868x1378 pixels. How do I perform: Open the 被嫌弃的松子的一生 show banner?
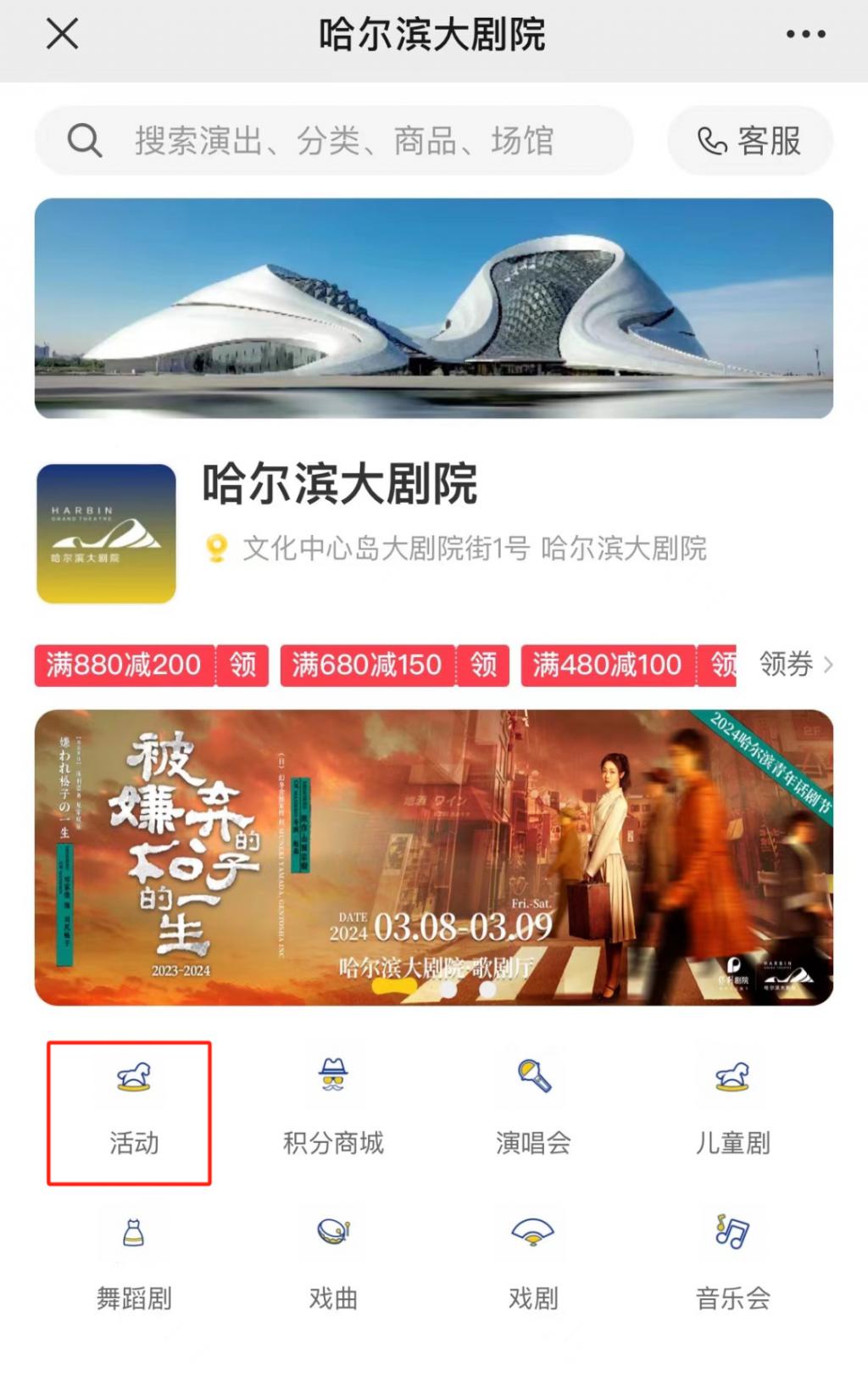(x=434, y=856)
